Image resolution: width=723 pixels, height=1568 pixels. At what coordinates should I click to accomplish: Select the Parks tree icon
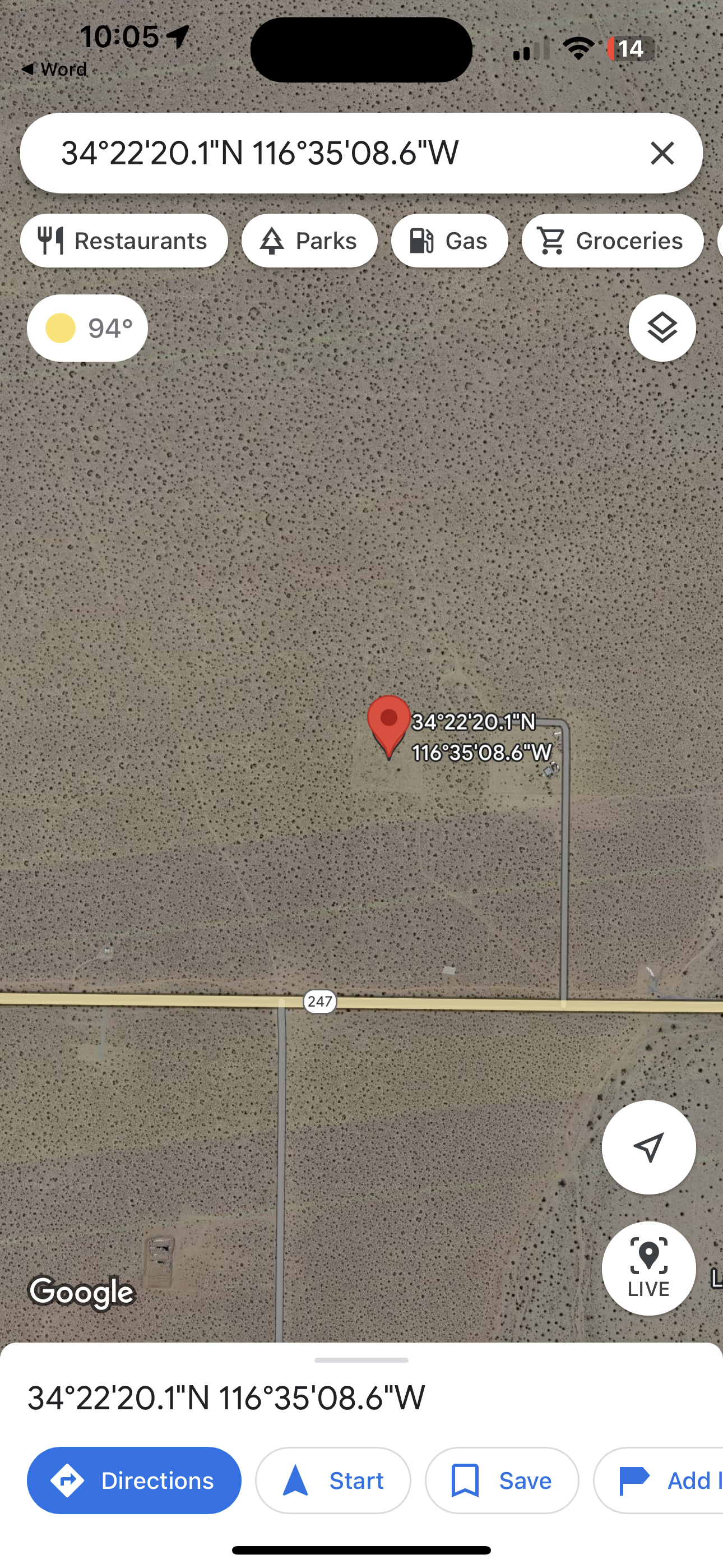click(x=274, y=240)
